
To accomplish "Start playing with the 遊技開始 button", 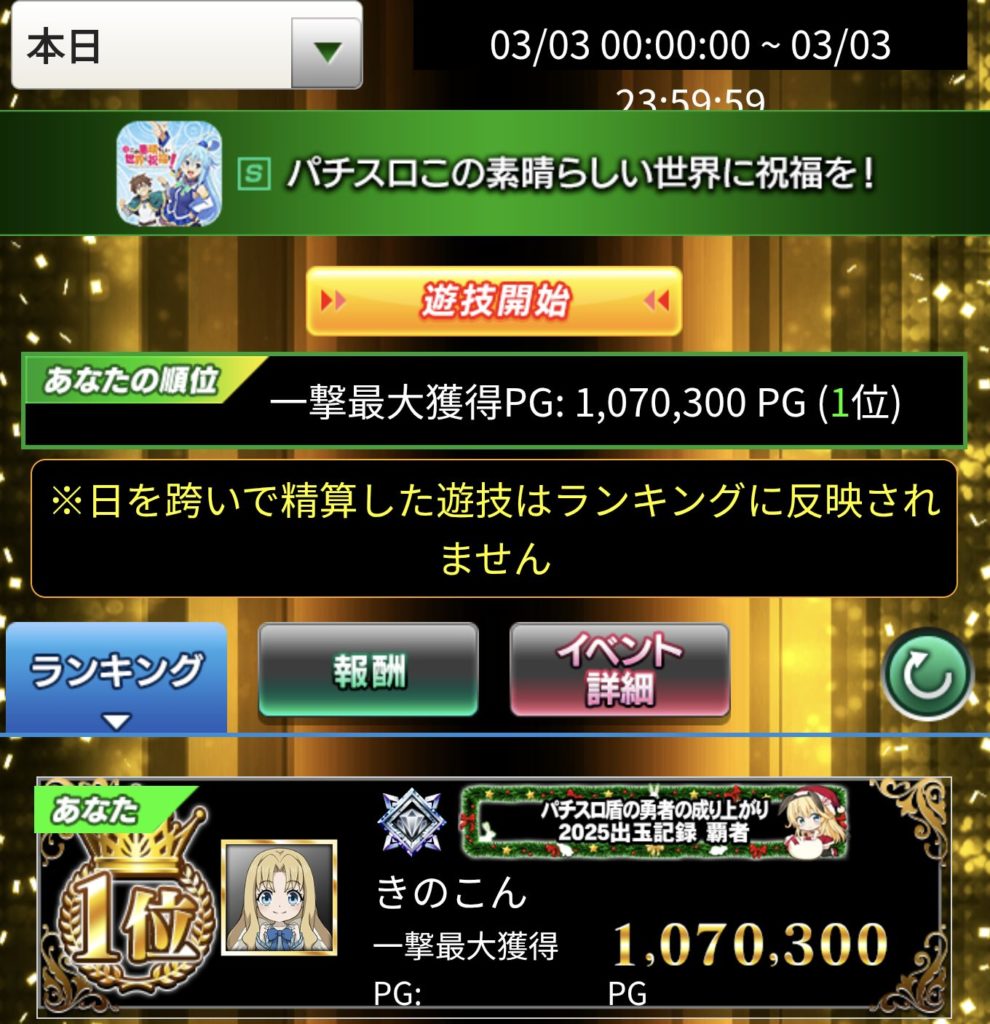I will click(494, 300).
